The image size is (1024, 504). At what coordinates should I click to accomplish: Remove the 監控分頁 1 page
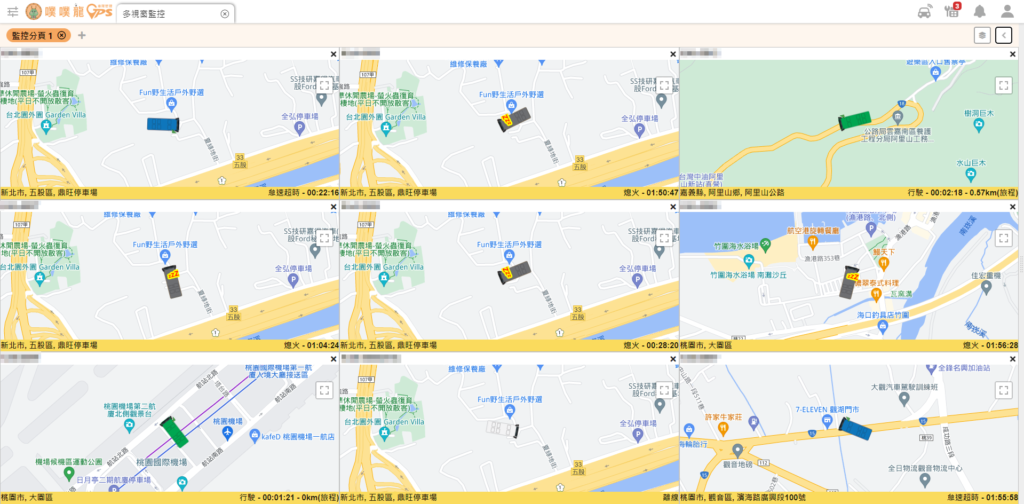[62, 35]
